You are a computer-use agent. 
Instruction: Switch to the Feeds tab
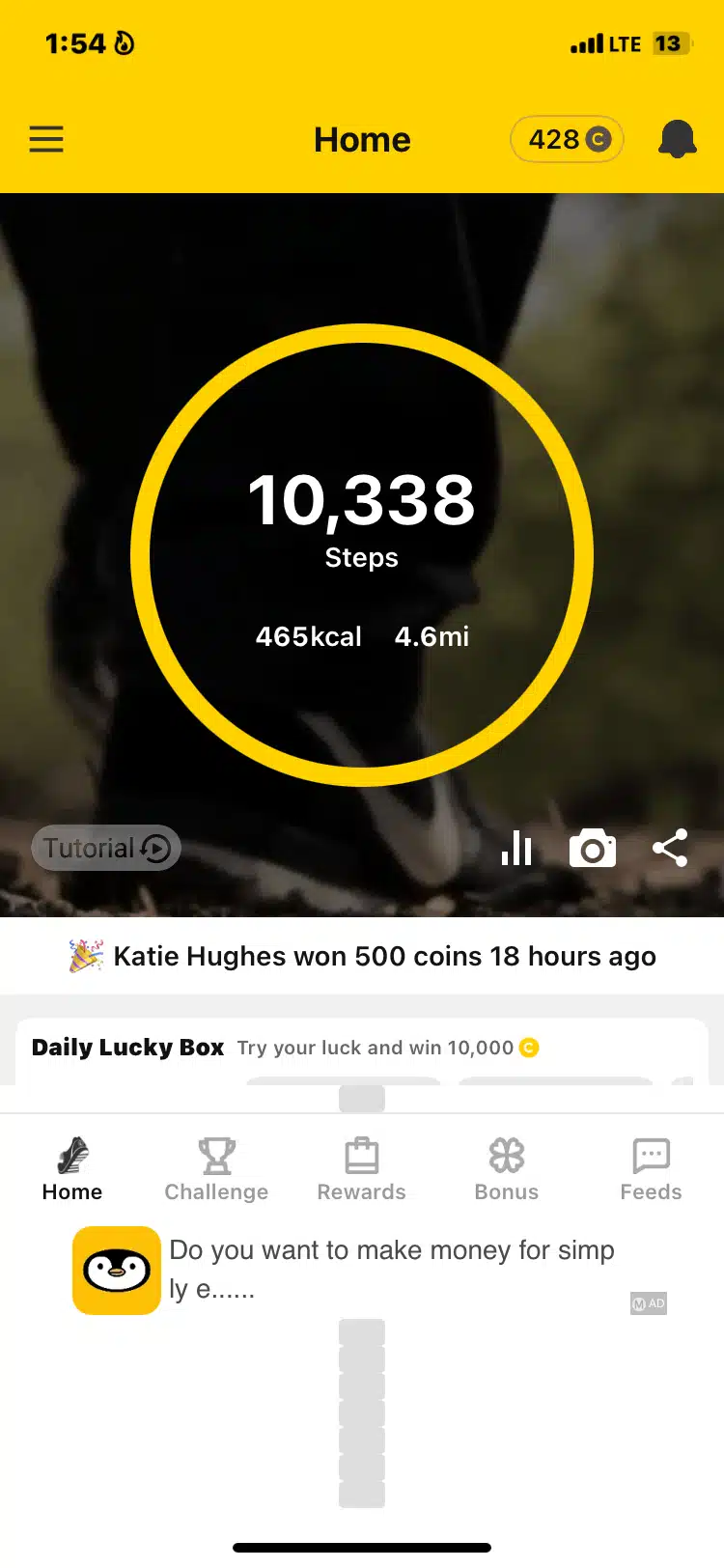pyautogui.click(x=651, y=1169)
